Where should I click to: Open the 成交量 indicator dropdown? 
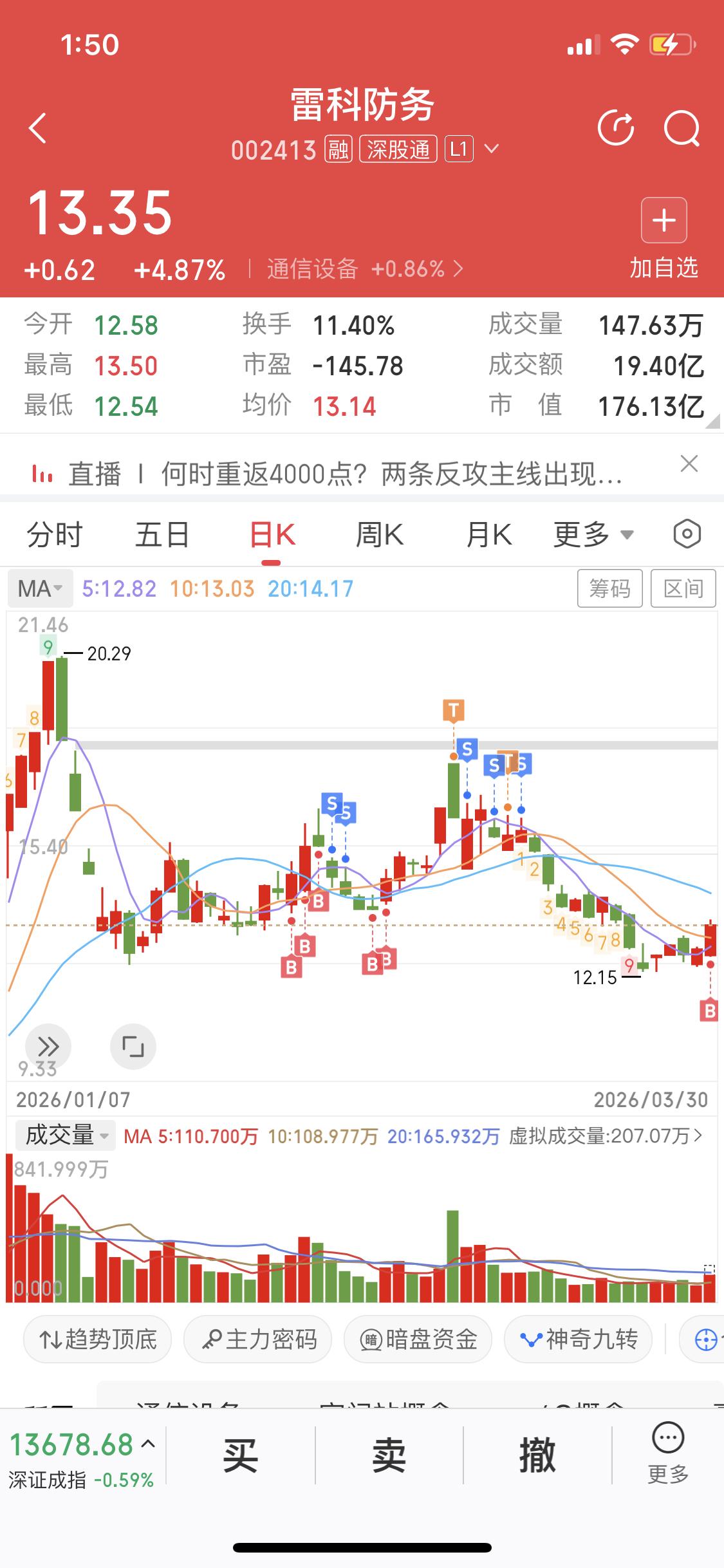63,1135
